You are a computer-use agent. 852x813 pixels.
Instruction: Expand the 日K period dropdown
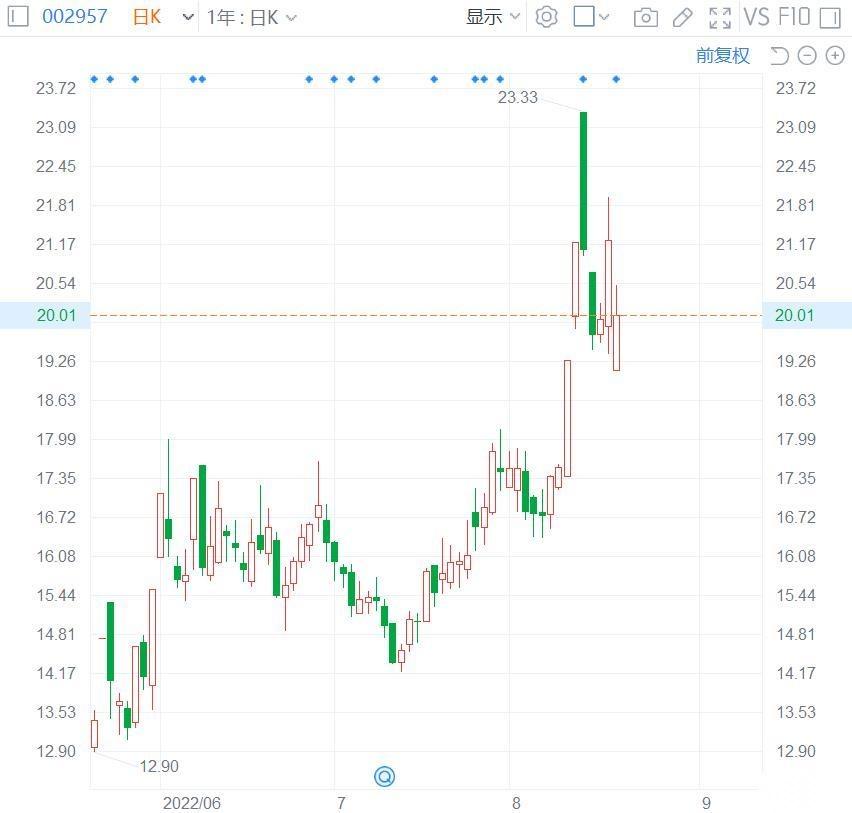pos(187,17)
